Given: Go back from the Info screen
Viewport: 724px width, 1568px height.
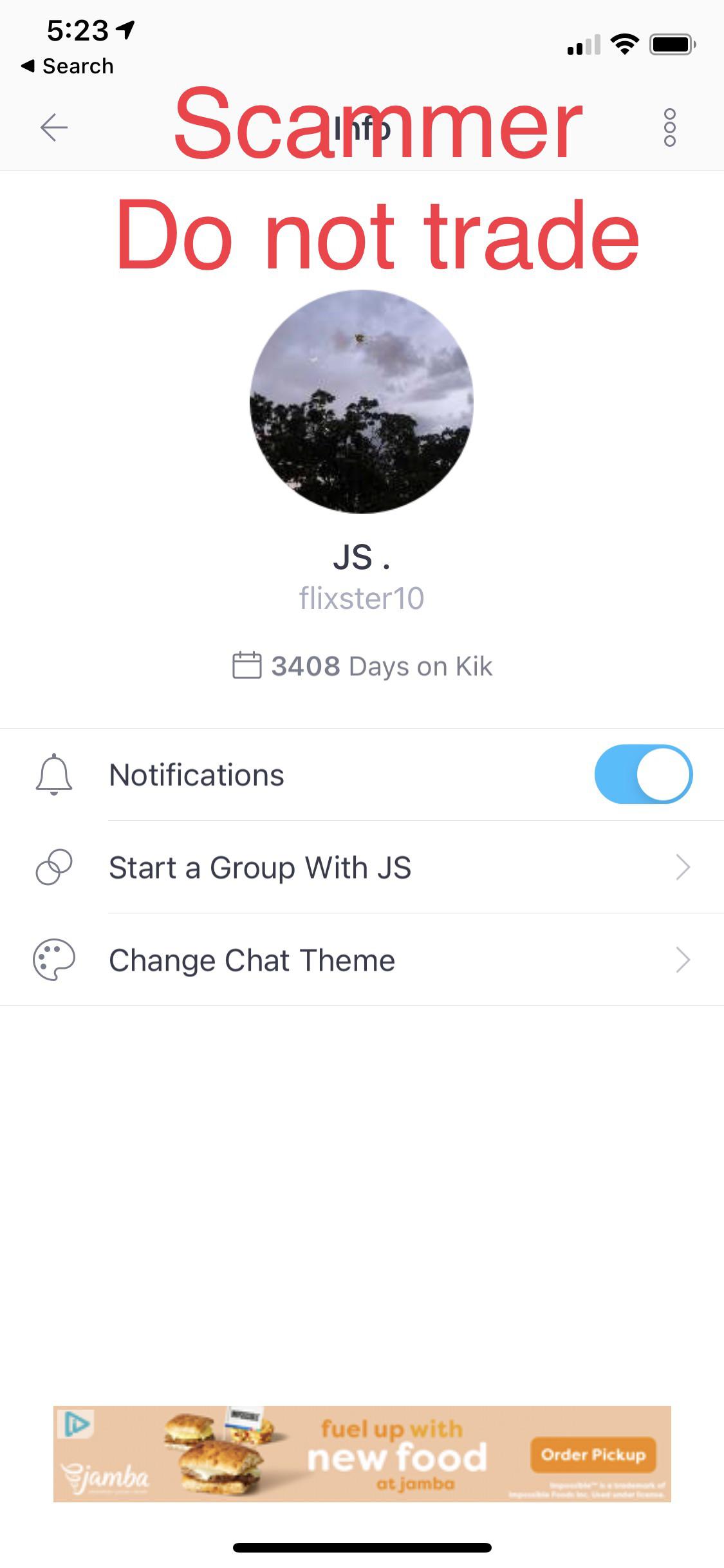Looking at the screenshot, I should coord(54,127).
